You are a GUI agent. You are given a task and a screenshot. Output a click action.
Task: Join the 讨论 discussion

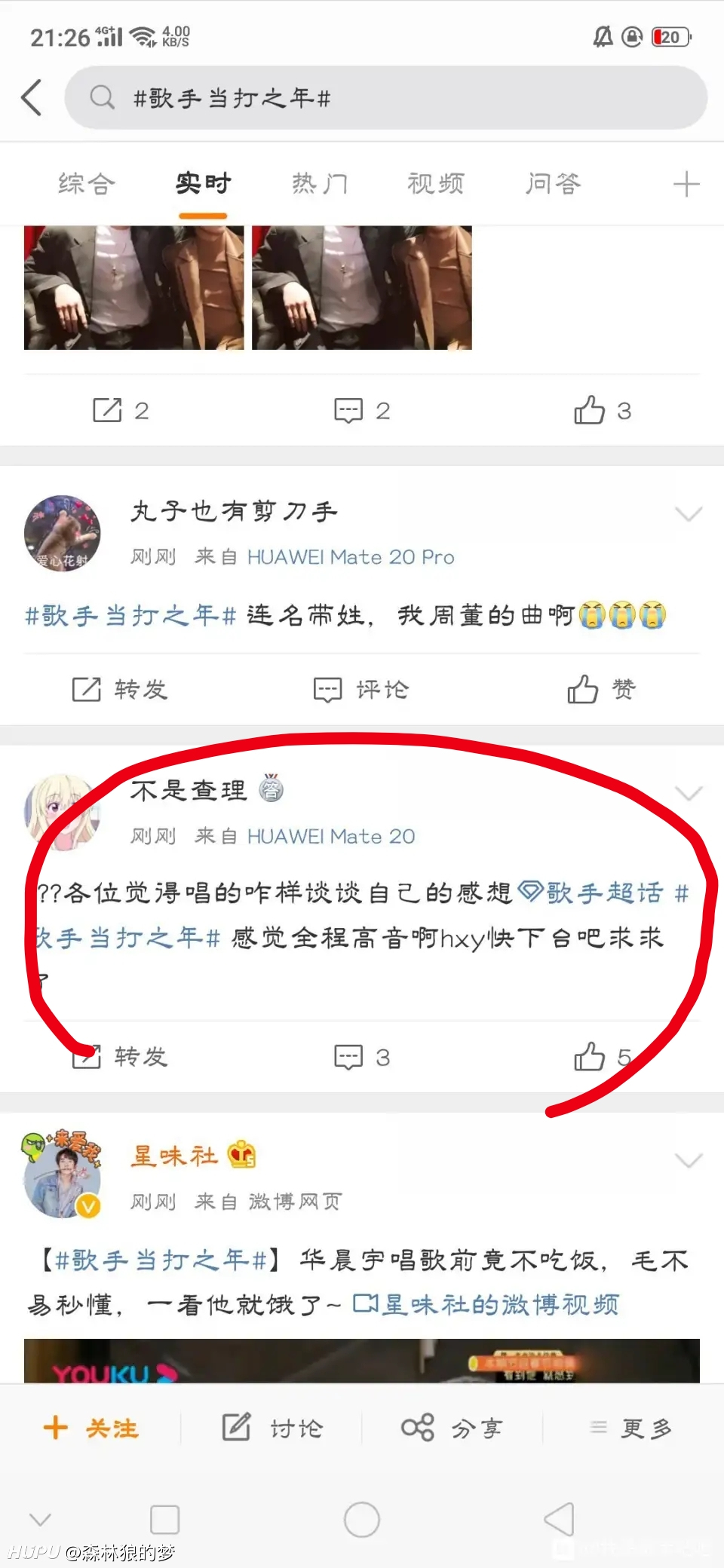(272, 1428)
